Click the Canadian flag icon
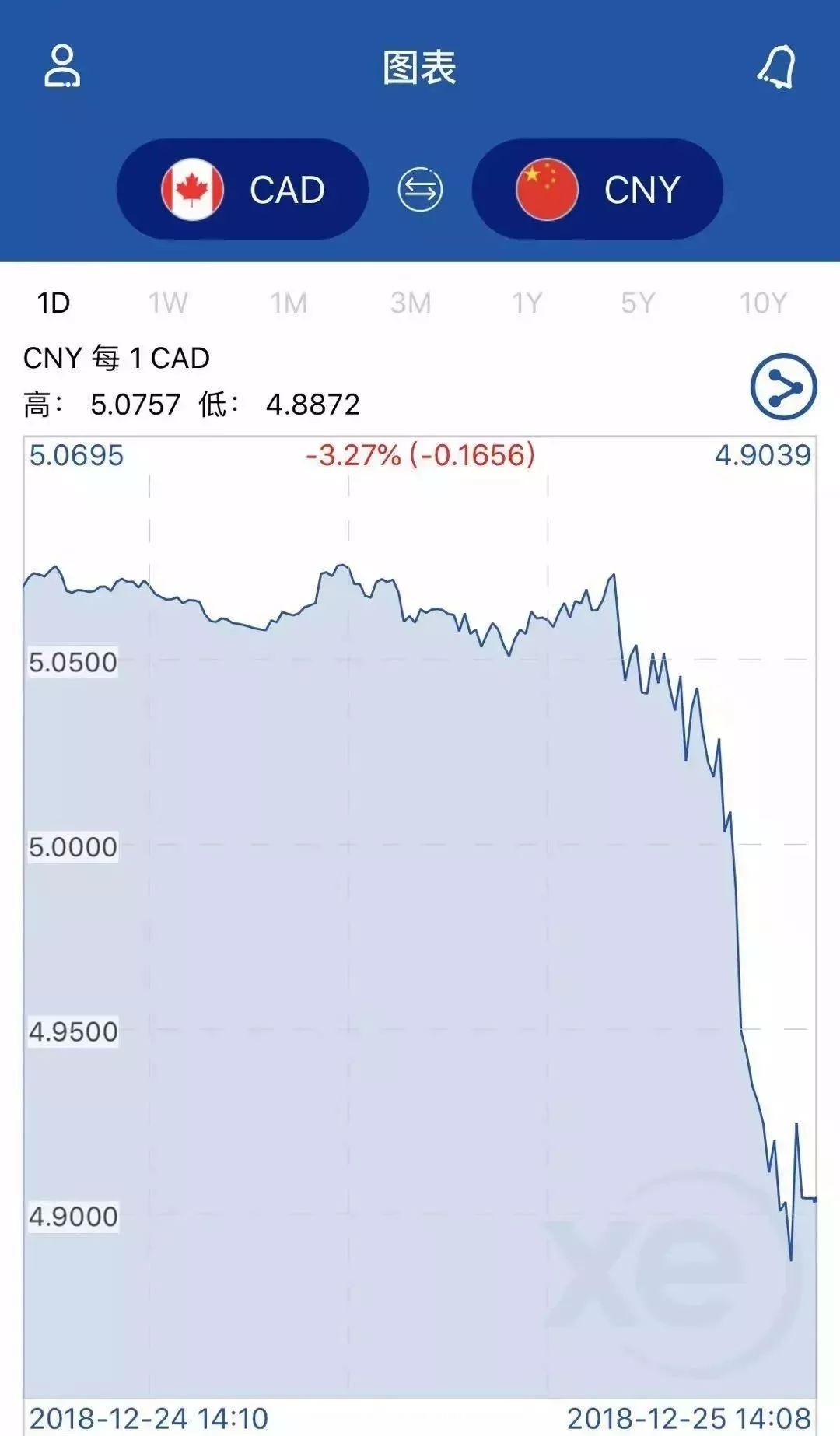 coord(193,187)
